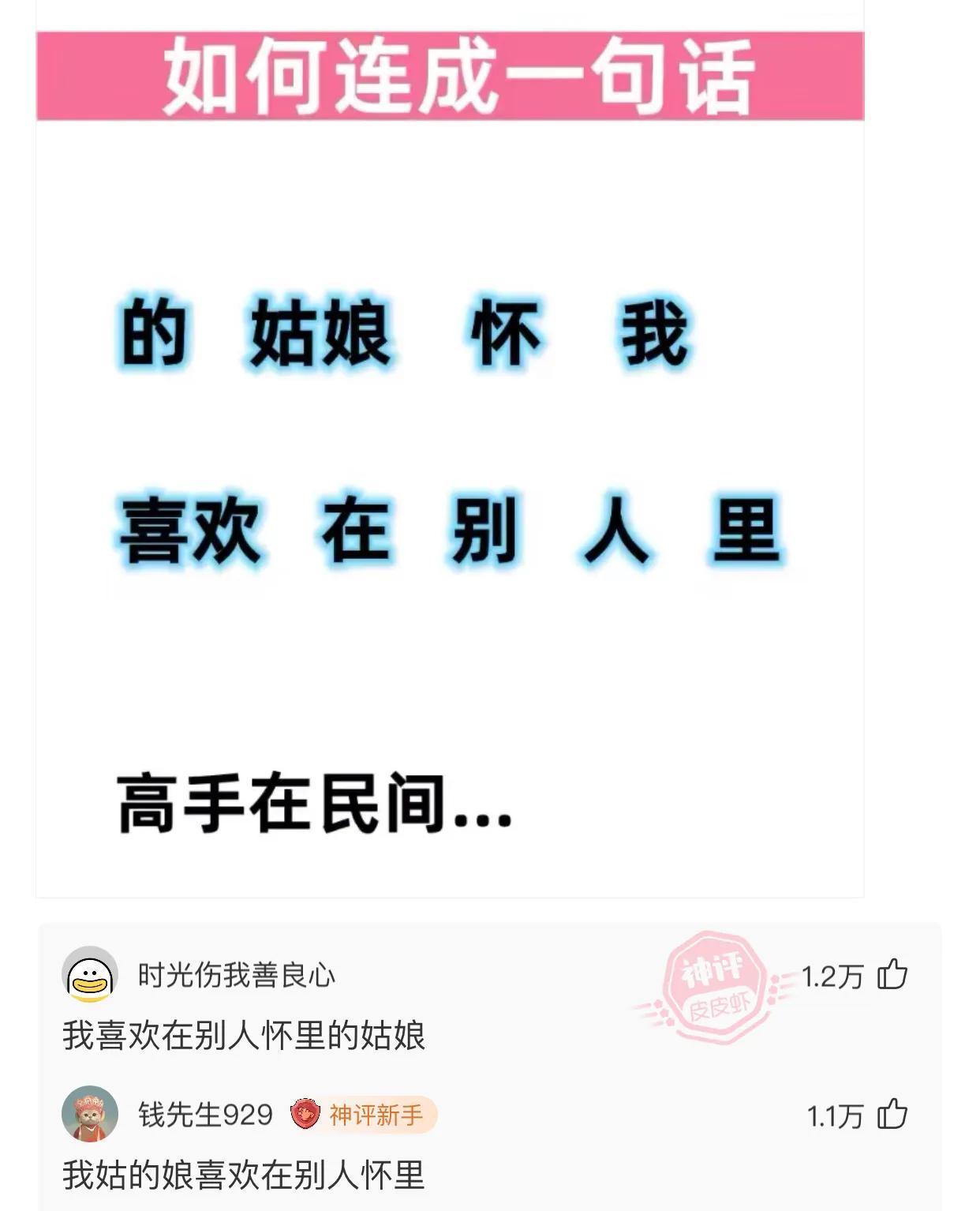The width and height of the screenshot is (980, 1211).
Task: Like the comment by 时光伤我善良心
Action: 892,975
